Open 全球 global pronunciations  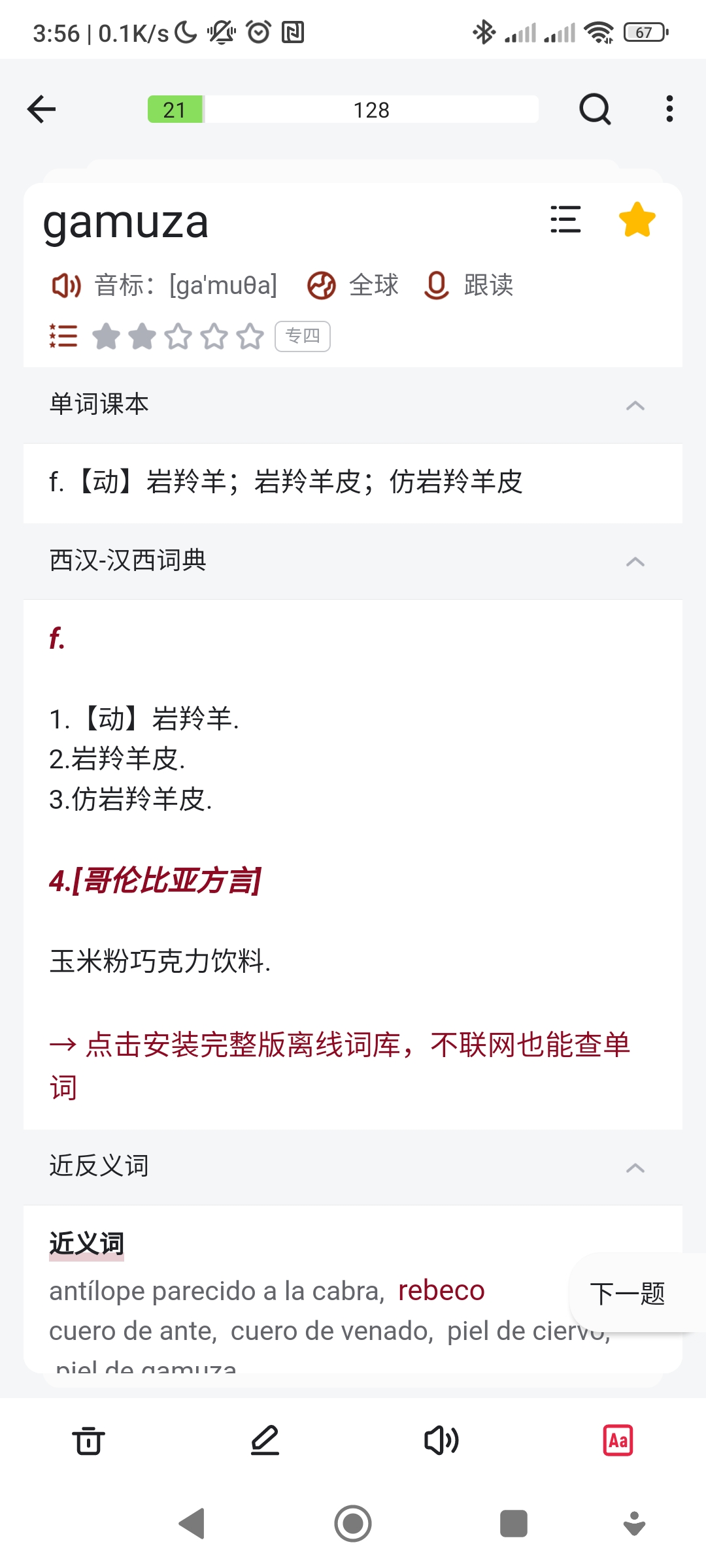(354, 286)
